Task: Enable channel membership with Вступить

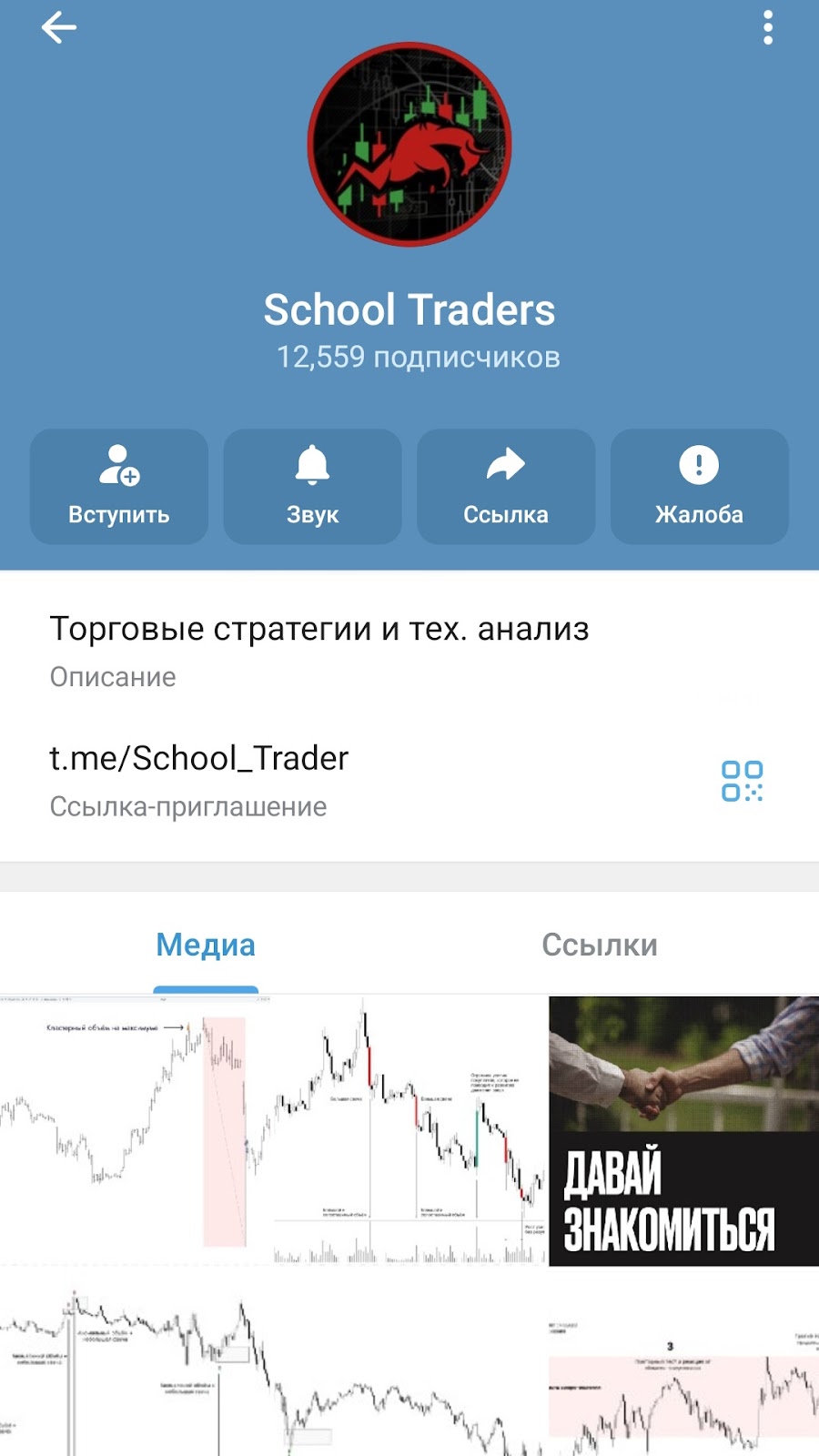Action: click(x=118, y=487)
